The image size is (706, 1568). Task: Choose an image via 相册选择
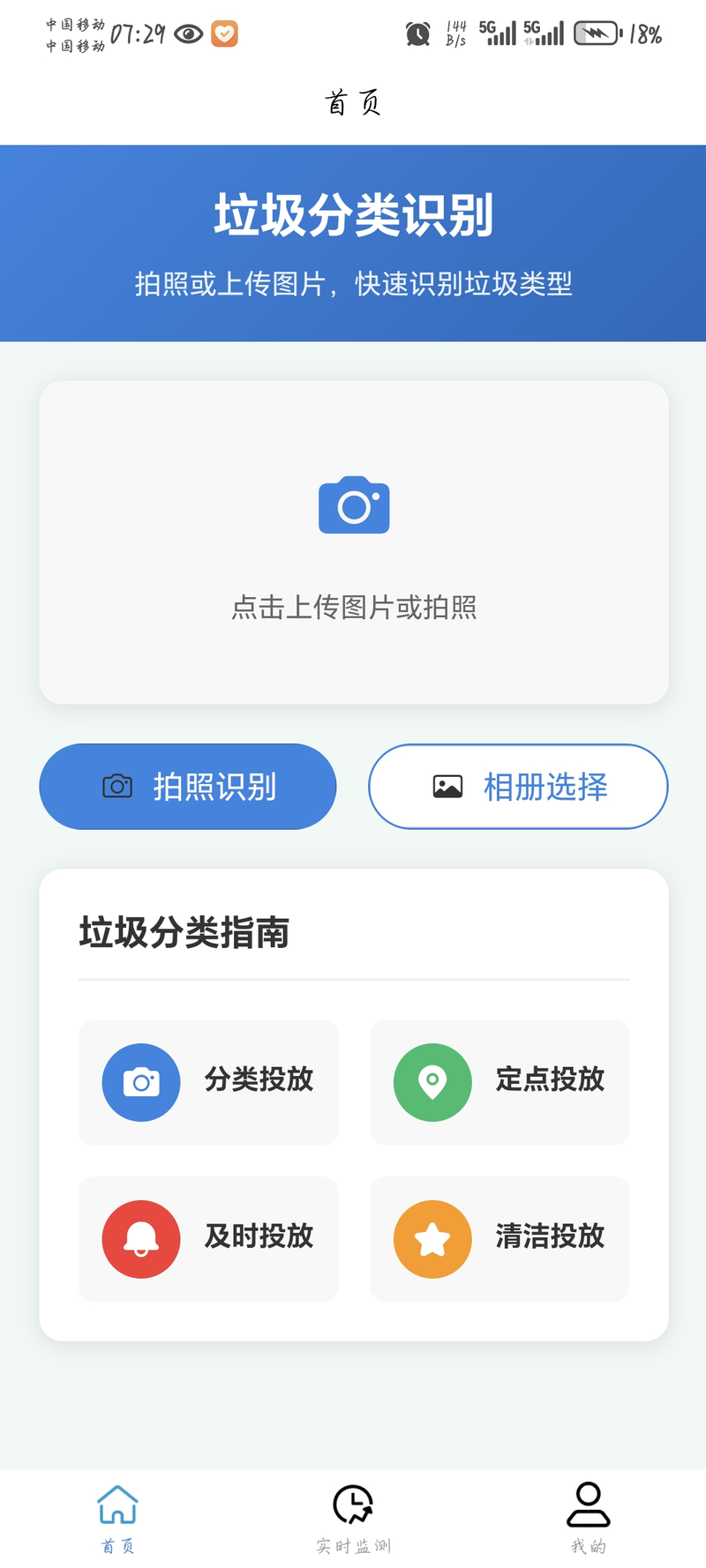[x=518, y=787]
